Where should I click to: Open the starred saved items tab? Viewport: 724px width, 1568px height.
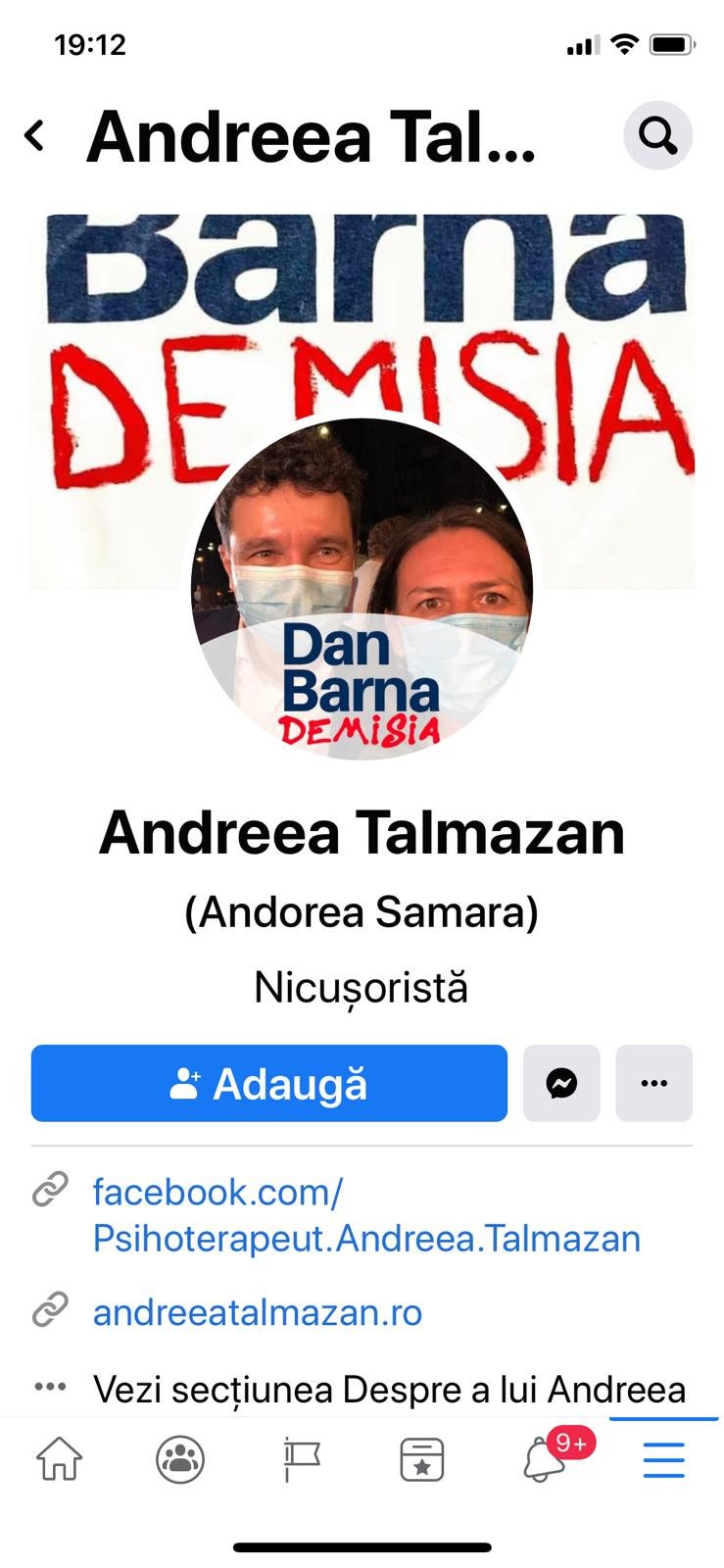[422, 1459]
